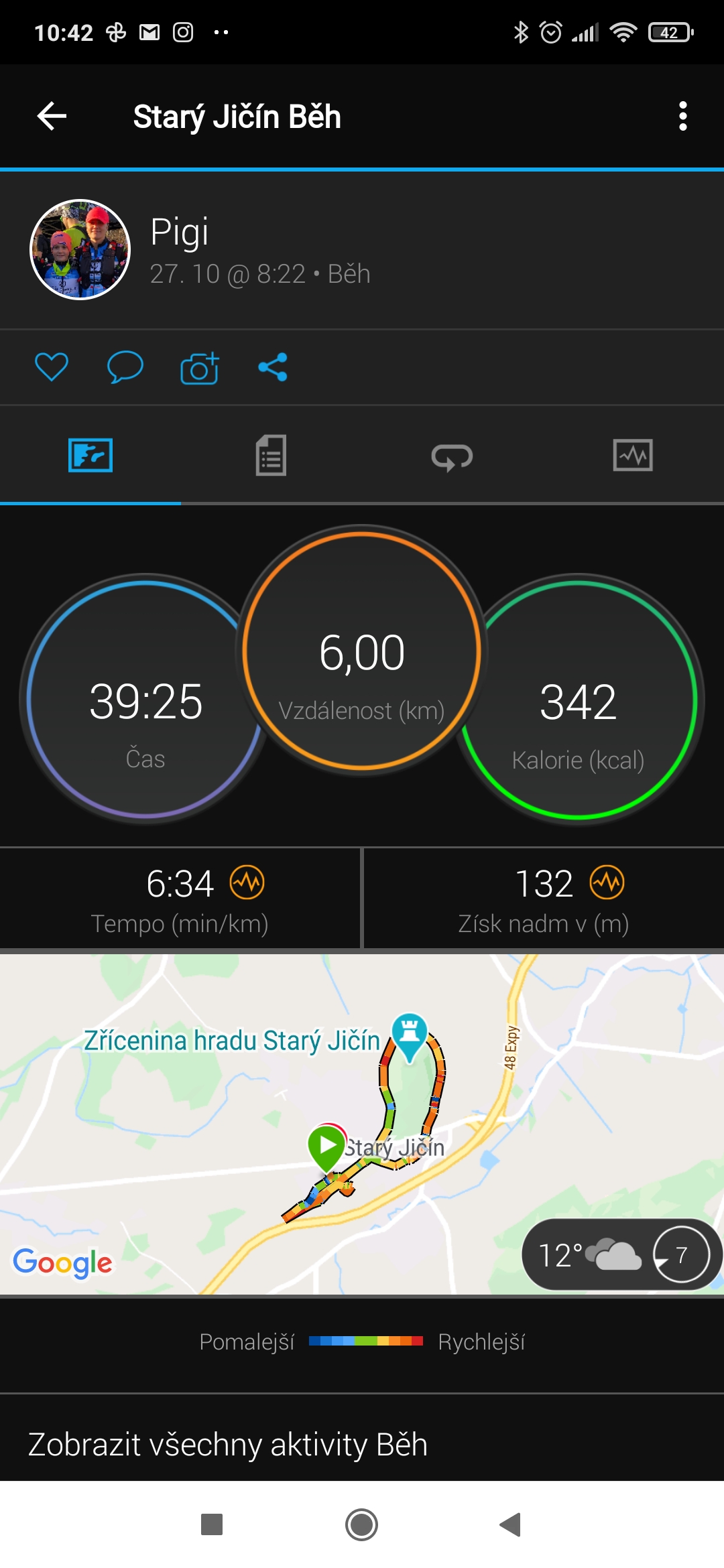
Task: Switch to the stats list tab
Action: 271,456
